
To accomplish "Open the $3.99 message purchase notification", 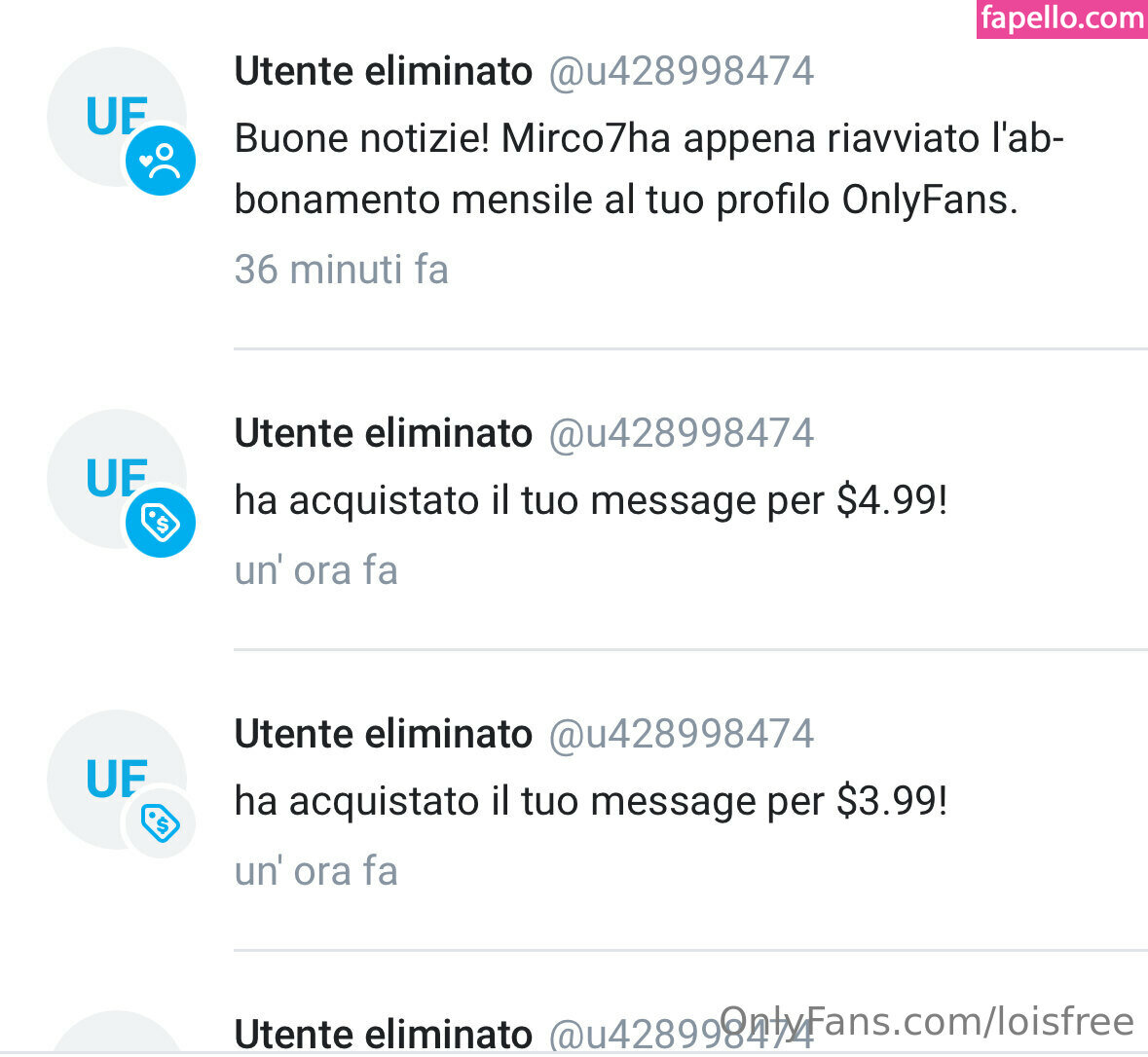I will [x=590, y=802].
